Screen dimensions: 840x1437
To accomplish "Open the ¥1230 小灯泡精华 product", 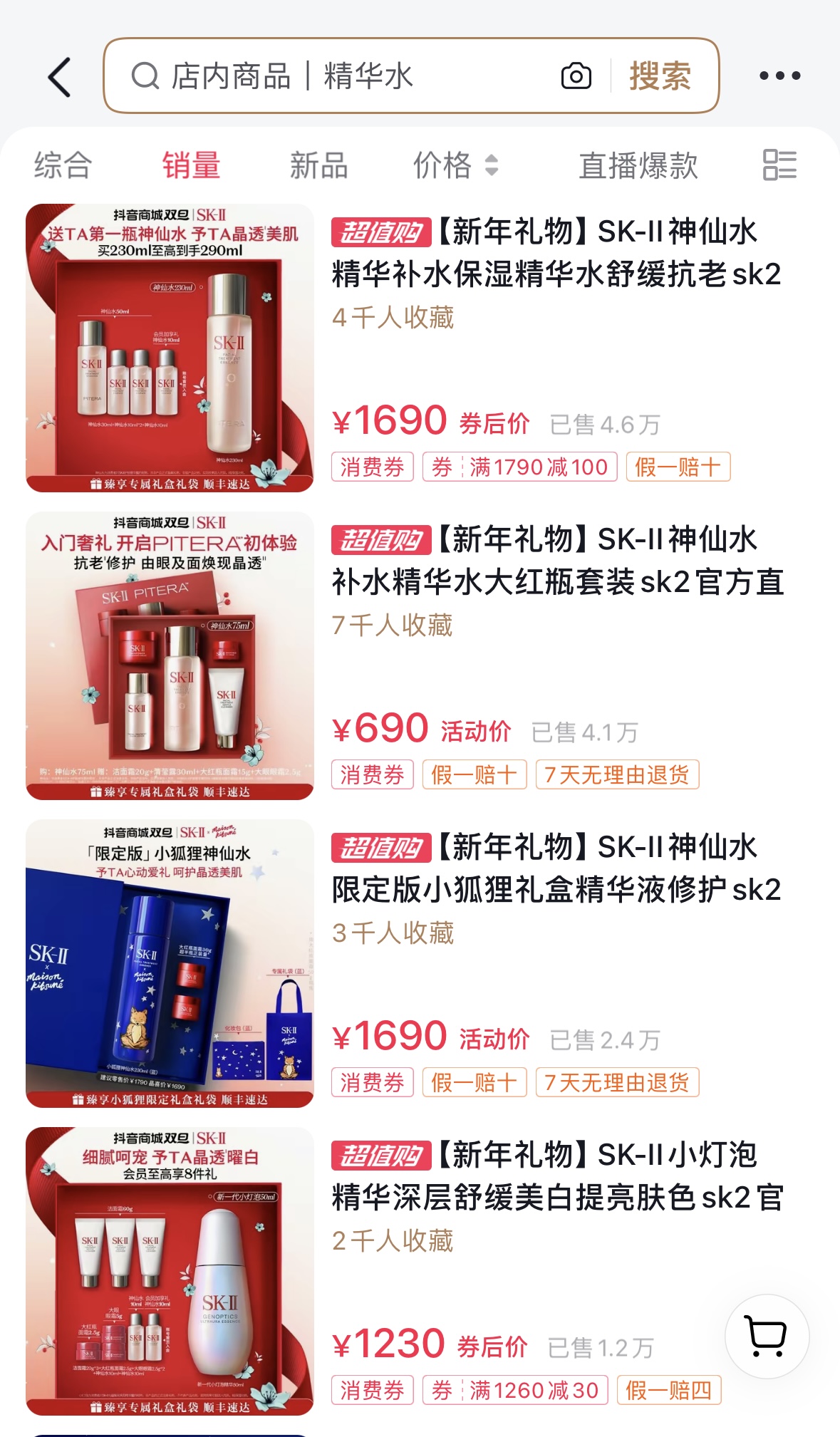I will pyautogui.click(x=556, y=1176).
